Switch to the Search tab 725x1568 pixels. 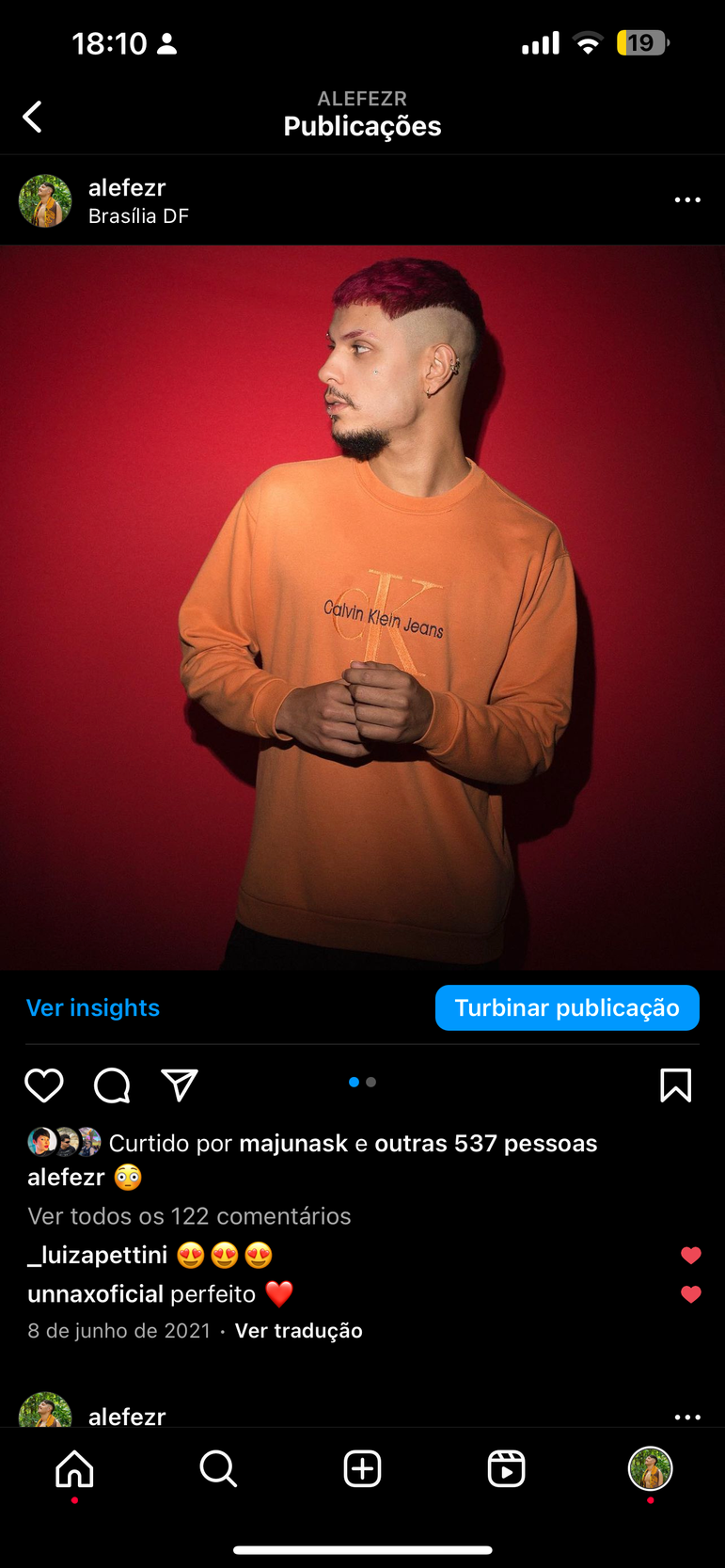tap(218, 1468)
